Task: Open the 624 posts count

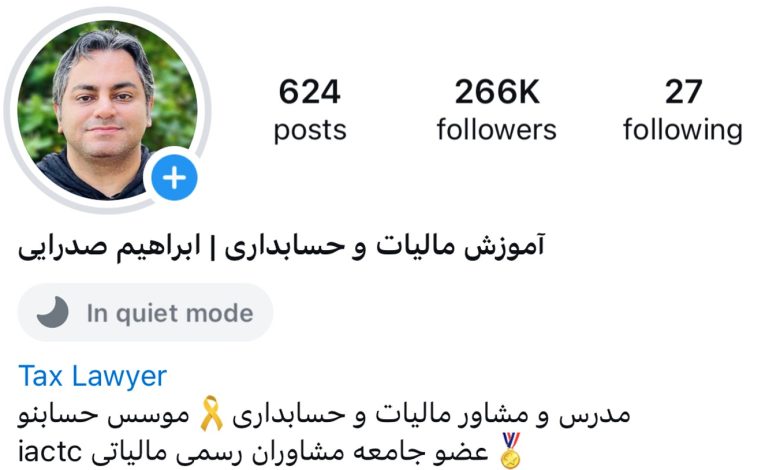Action: tap(310, 110)
